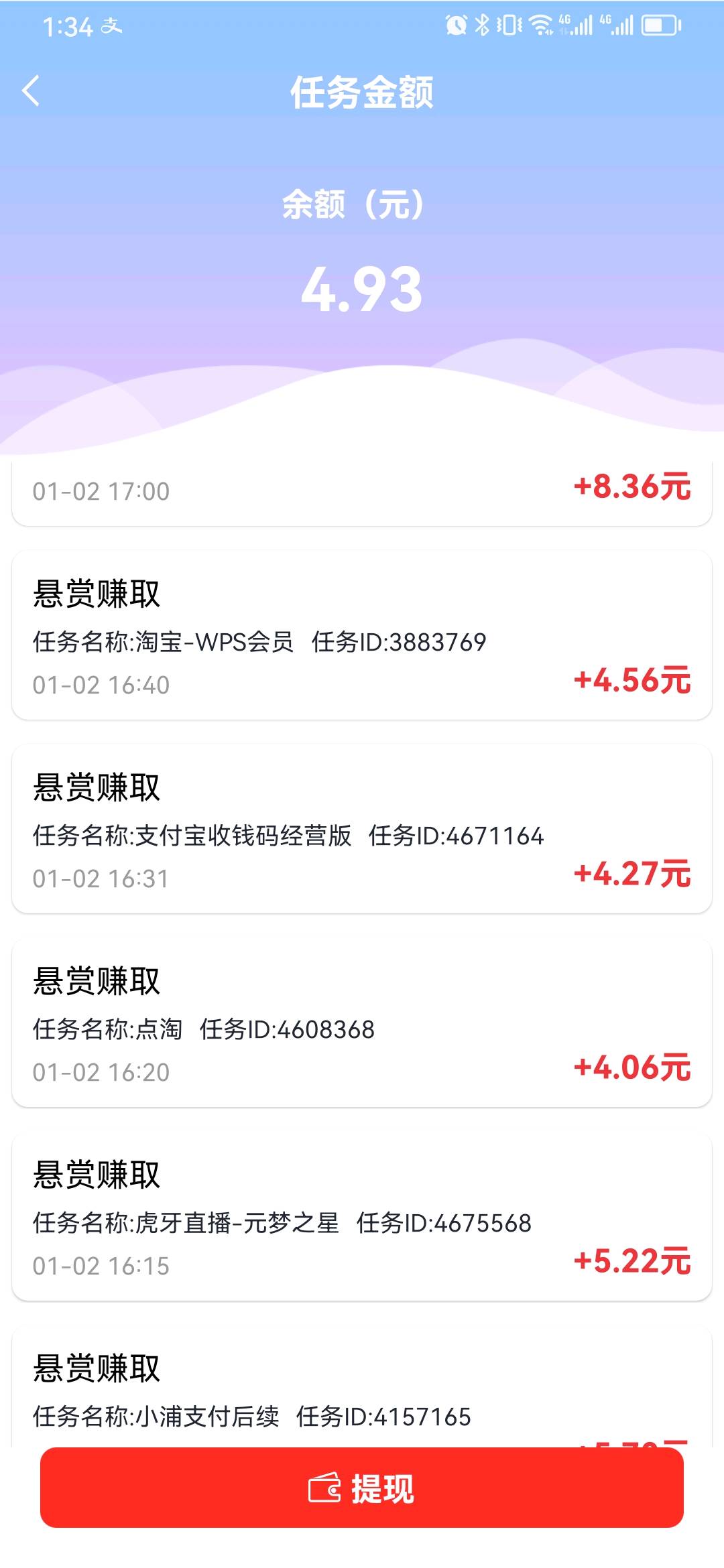Go back using the top-left arrow
Viewport: 724px width, 1568px height.
click(x=31, y=90)
